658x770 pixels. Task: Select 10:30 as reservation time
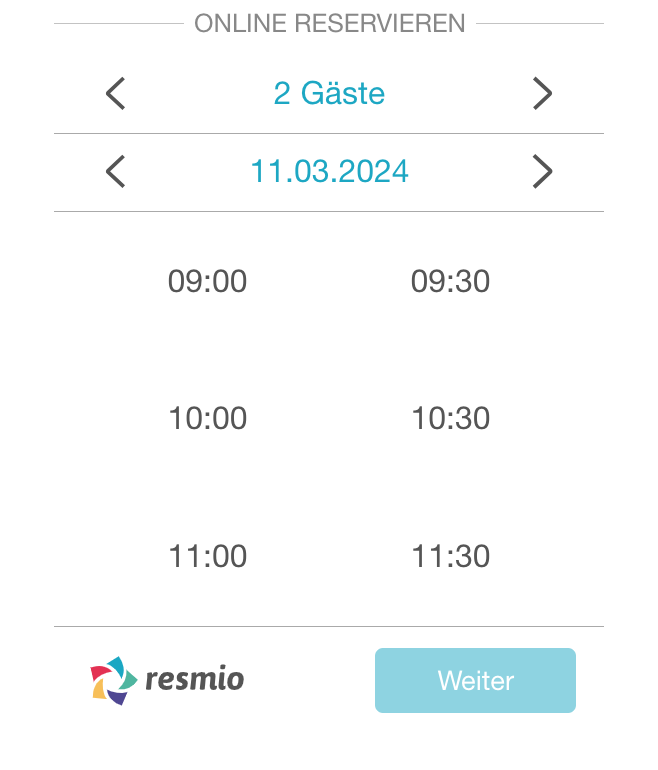(450, 418)
